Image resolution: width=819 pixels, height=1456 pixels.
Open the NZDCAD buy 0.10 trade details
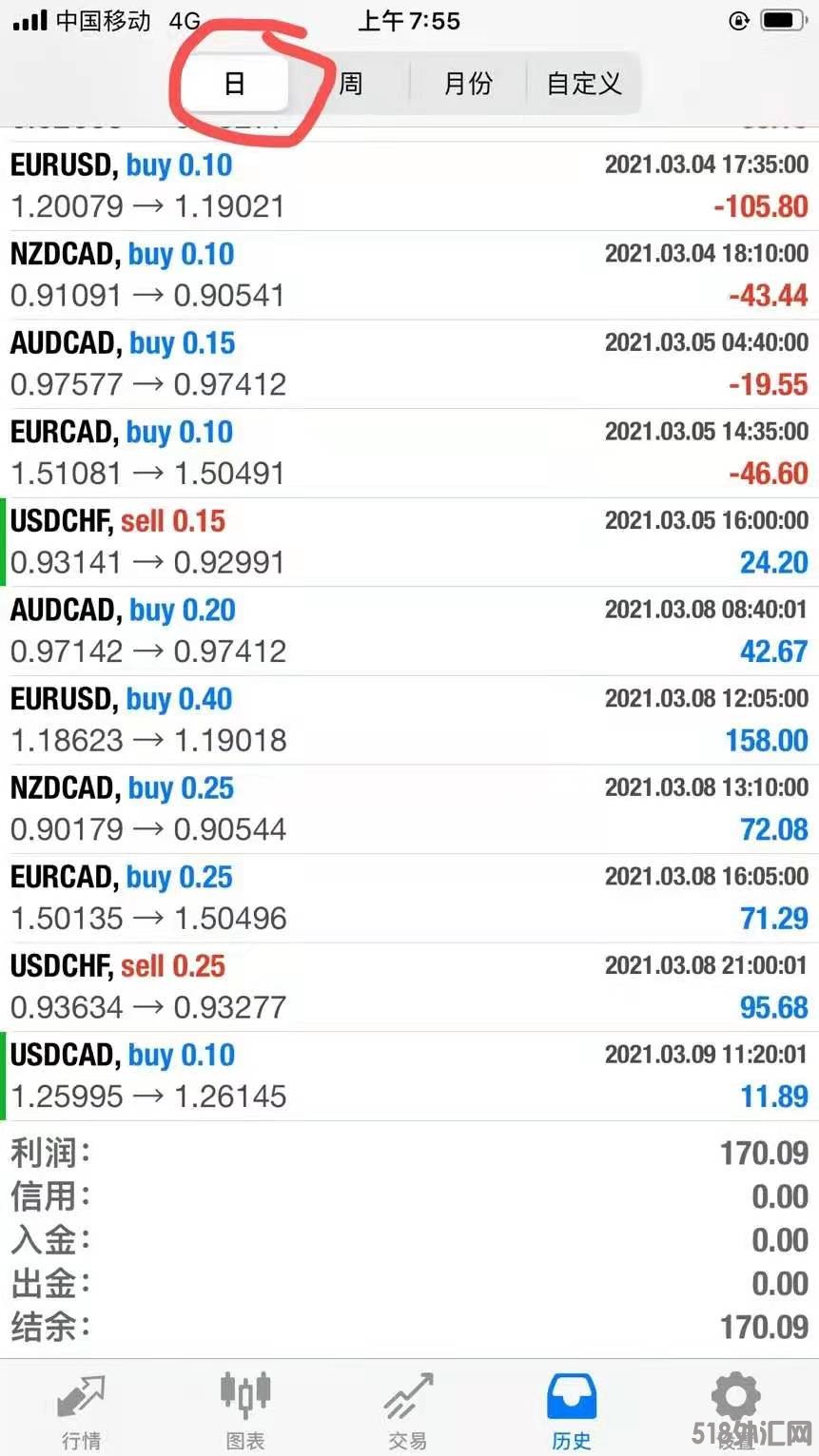pyautogui.click(x=409, y=275)
